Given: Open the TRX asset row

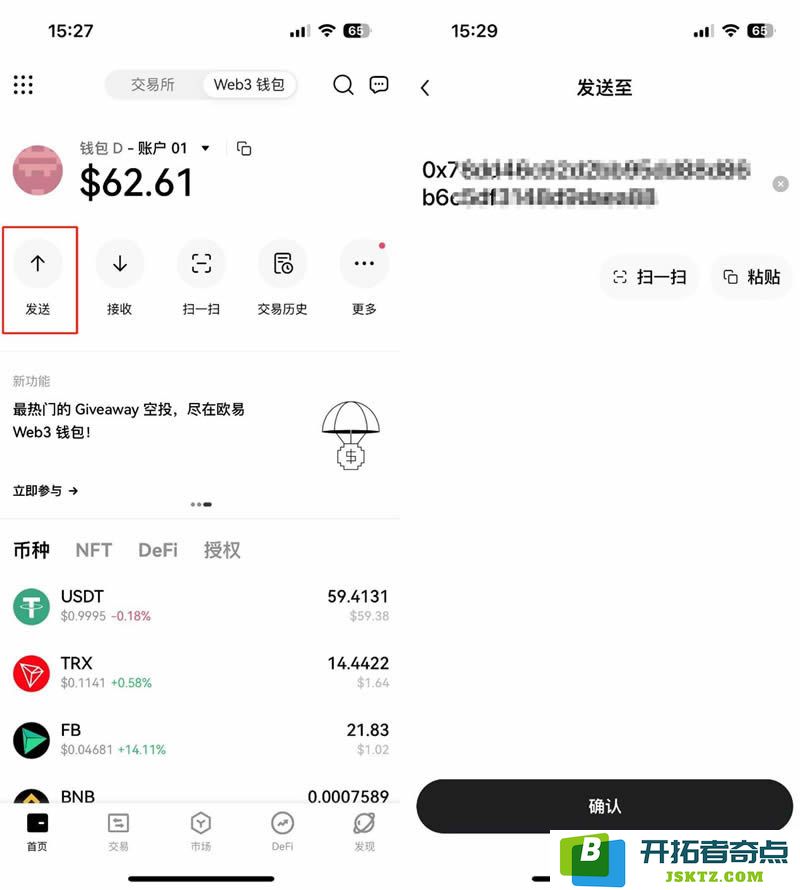Looking at the screenshot, I should click(200, 673).
